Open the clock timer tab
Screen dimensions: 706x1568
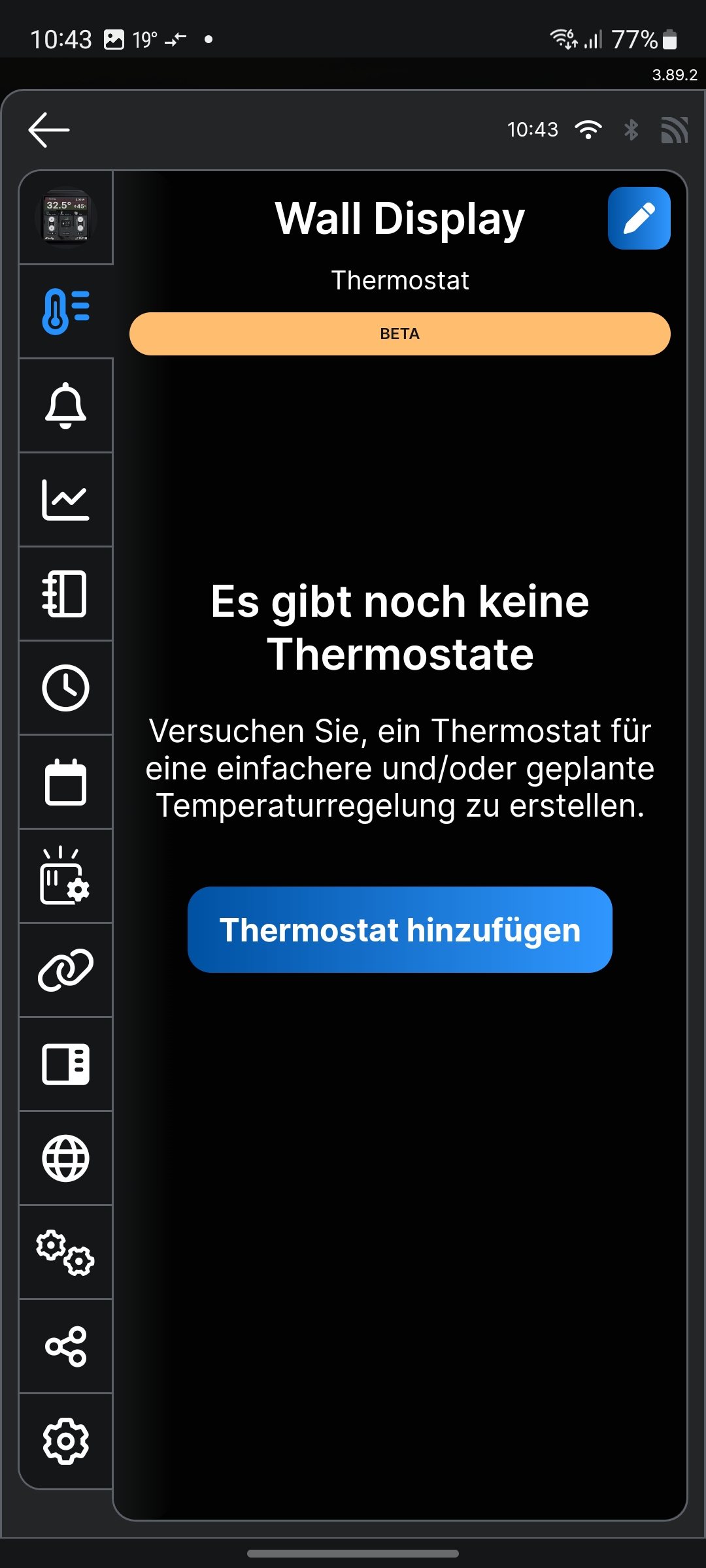[x=66, y=688]
